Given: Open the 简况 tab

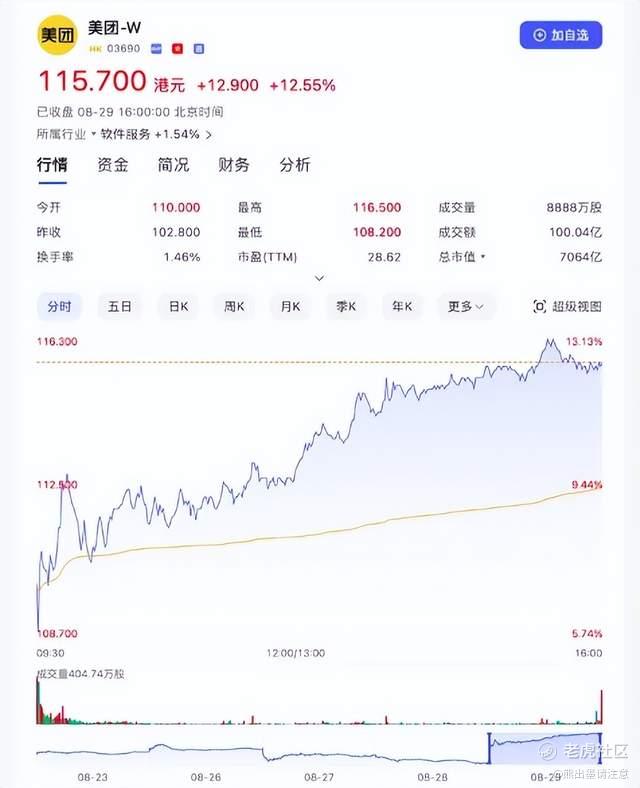Looking at the screenshot, I should 173,166.
